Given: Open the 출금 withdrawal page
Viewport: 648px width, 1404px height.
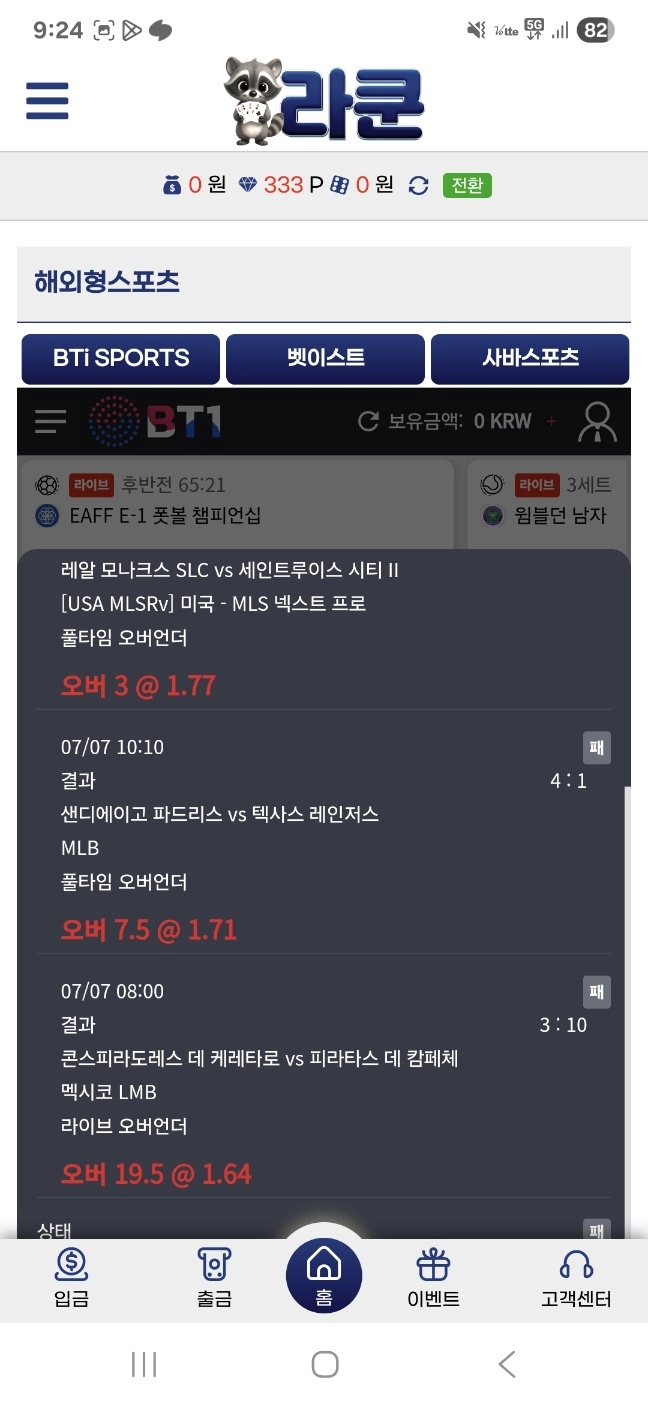Looking at the screenshot, I should 214,1279.
